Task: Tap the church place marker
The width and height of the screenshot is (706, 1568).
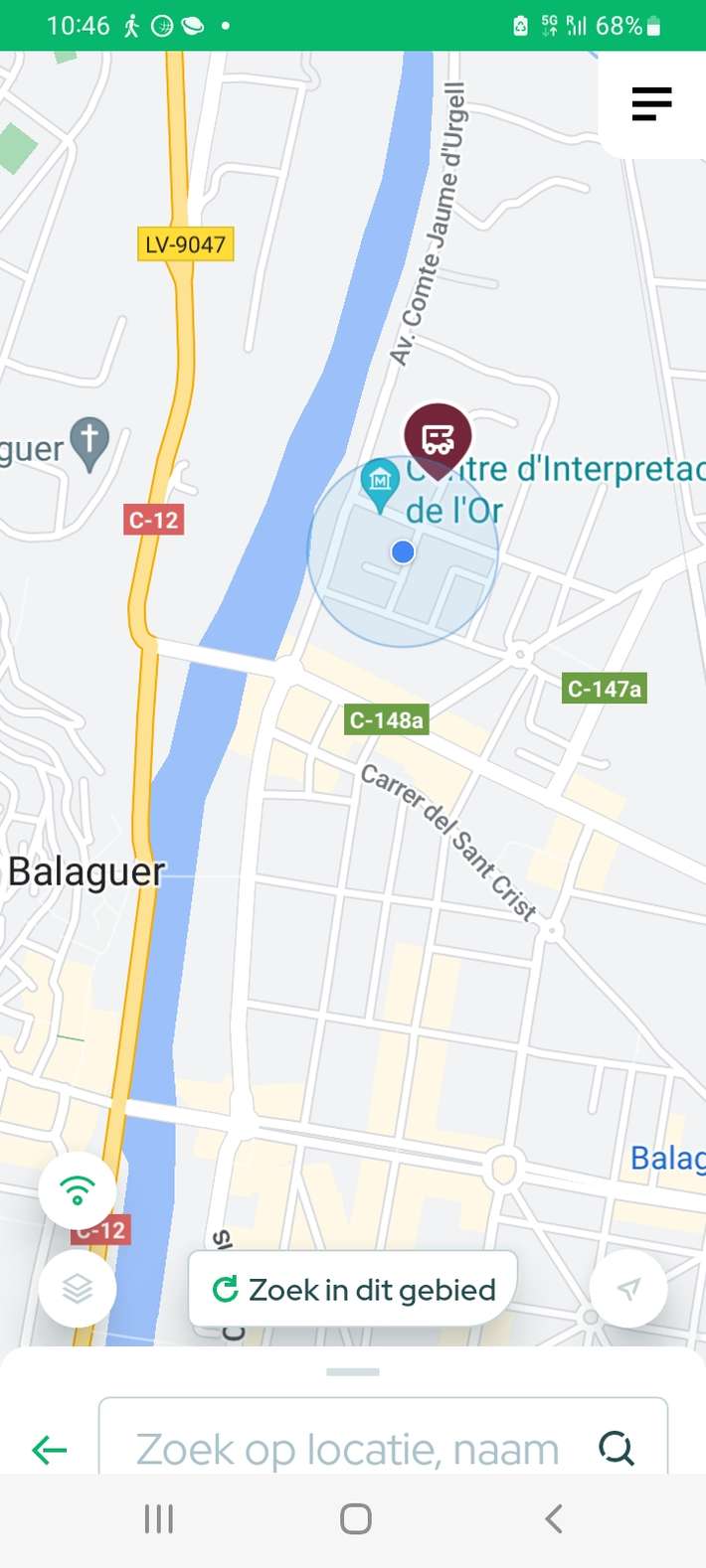Action: (x=89, y=441)
